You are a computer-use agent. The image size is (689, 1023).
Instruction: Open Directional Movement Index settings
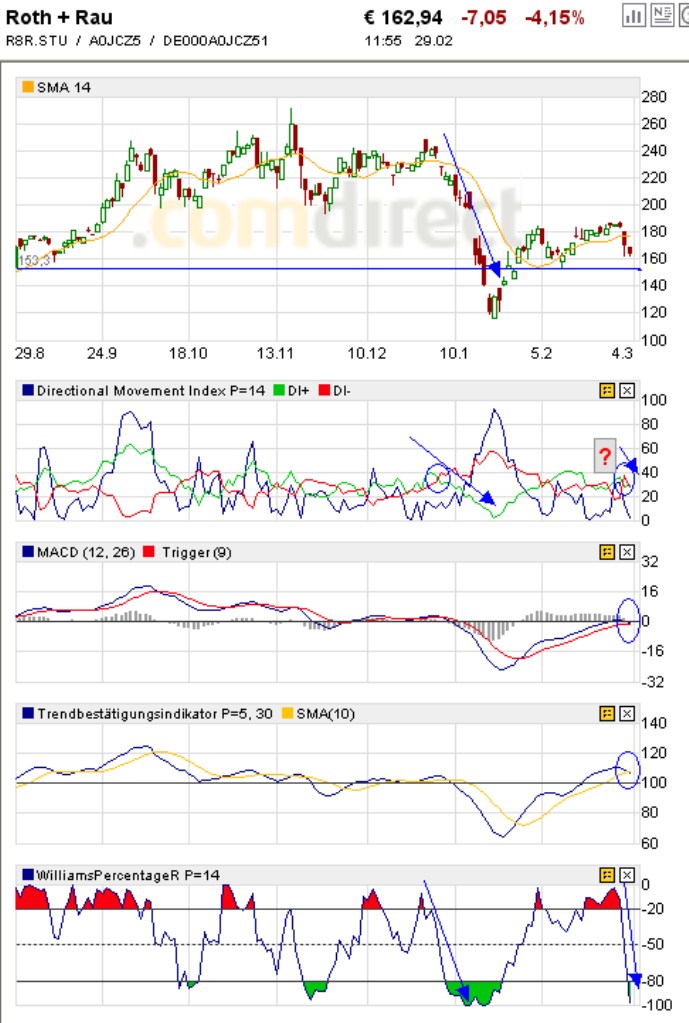click(607, 391)
